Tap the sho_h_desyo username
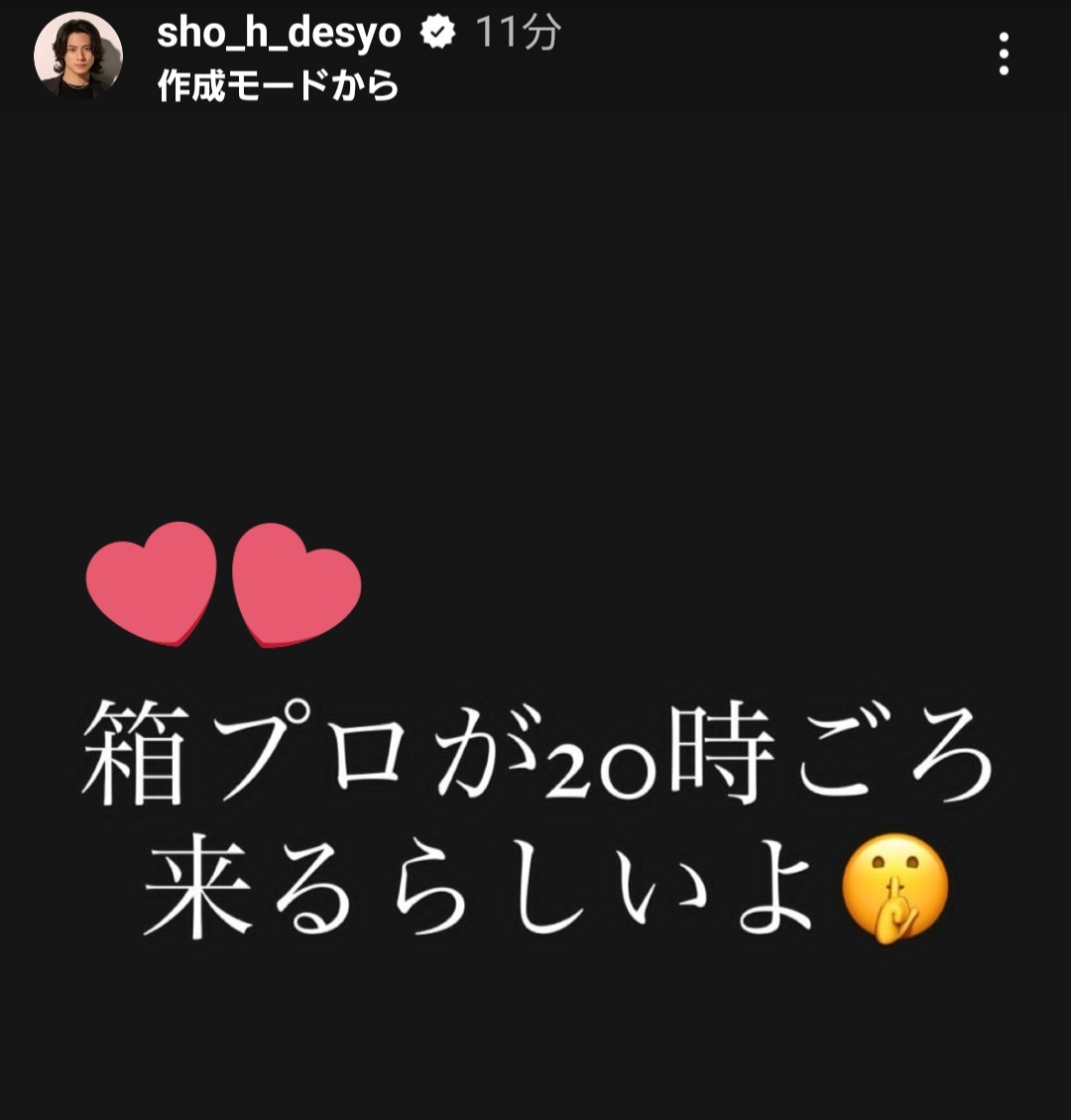 point(279,35)
